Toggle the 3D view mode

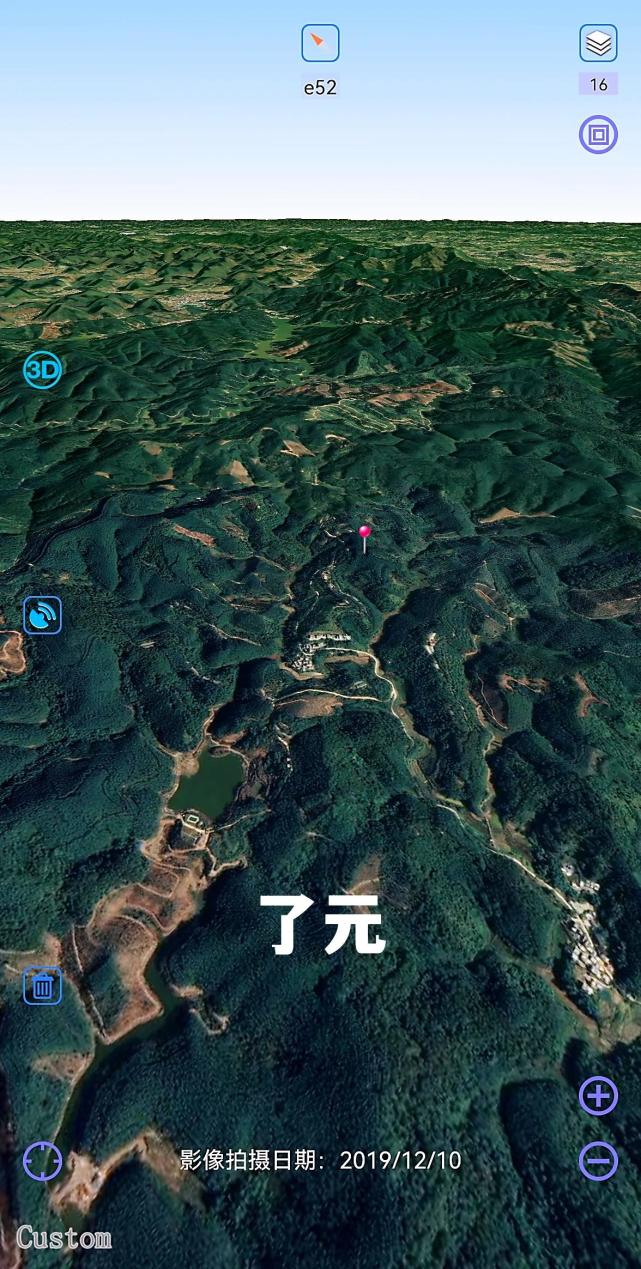pos(42,371)
